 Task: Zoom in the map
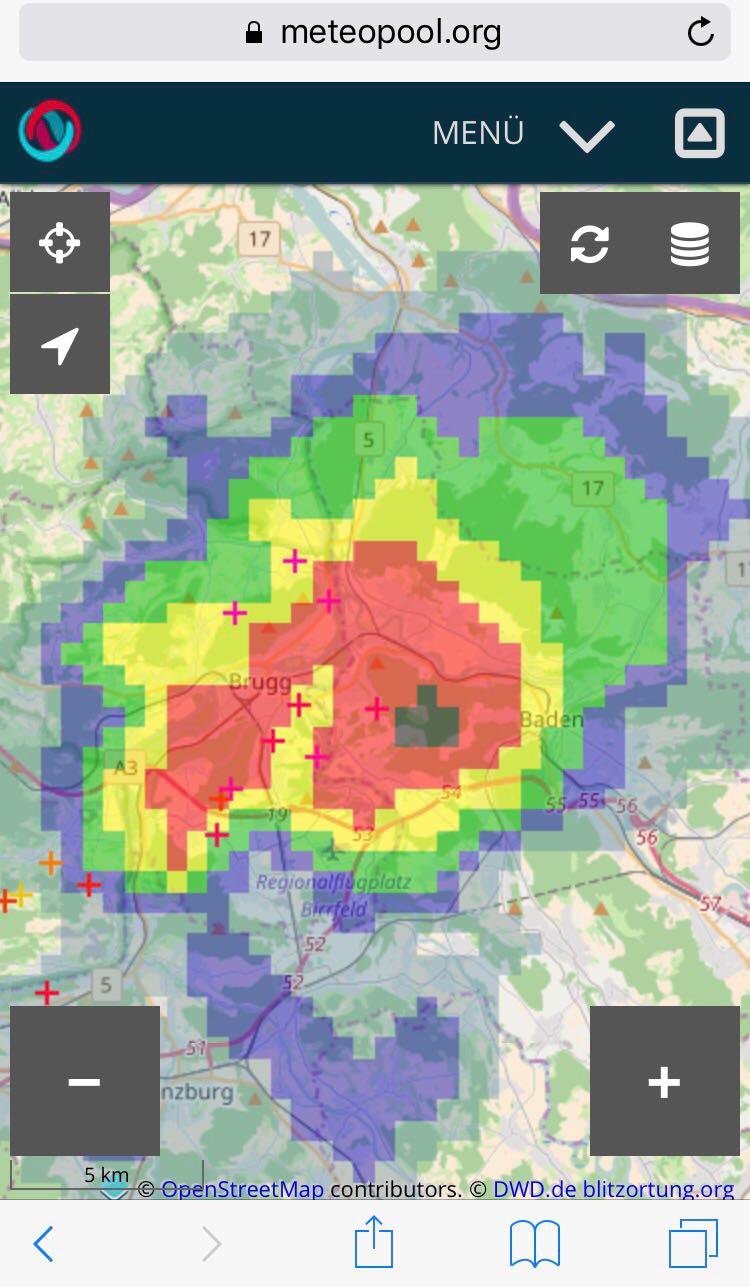(665, 1081)
